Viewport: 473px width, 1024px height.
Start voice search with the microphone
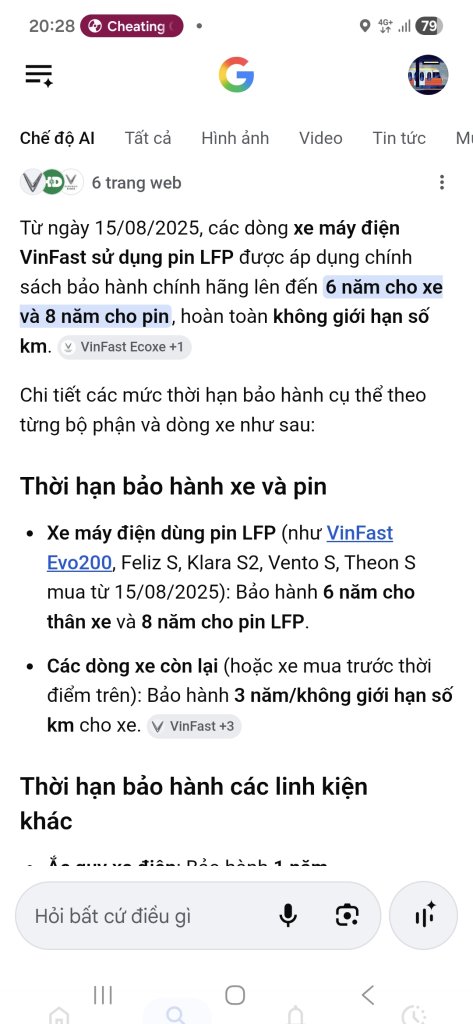point(288,916)
